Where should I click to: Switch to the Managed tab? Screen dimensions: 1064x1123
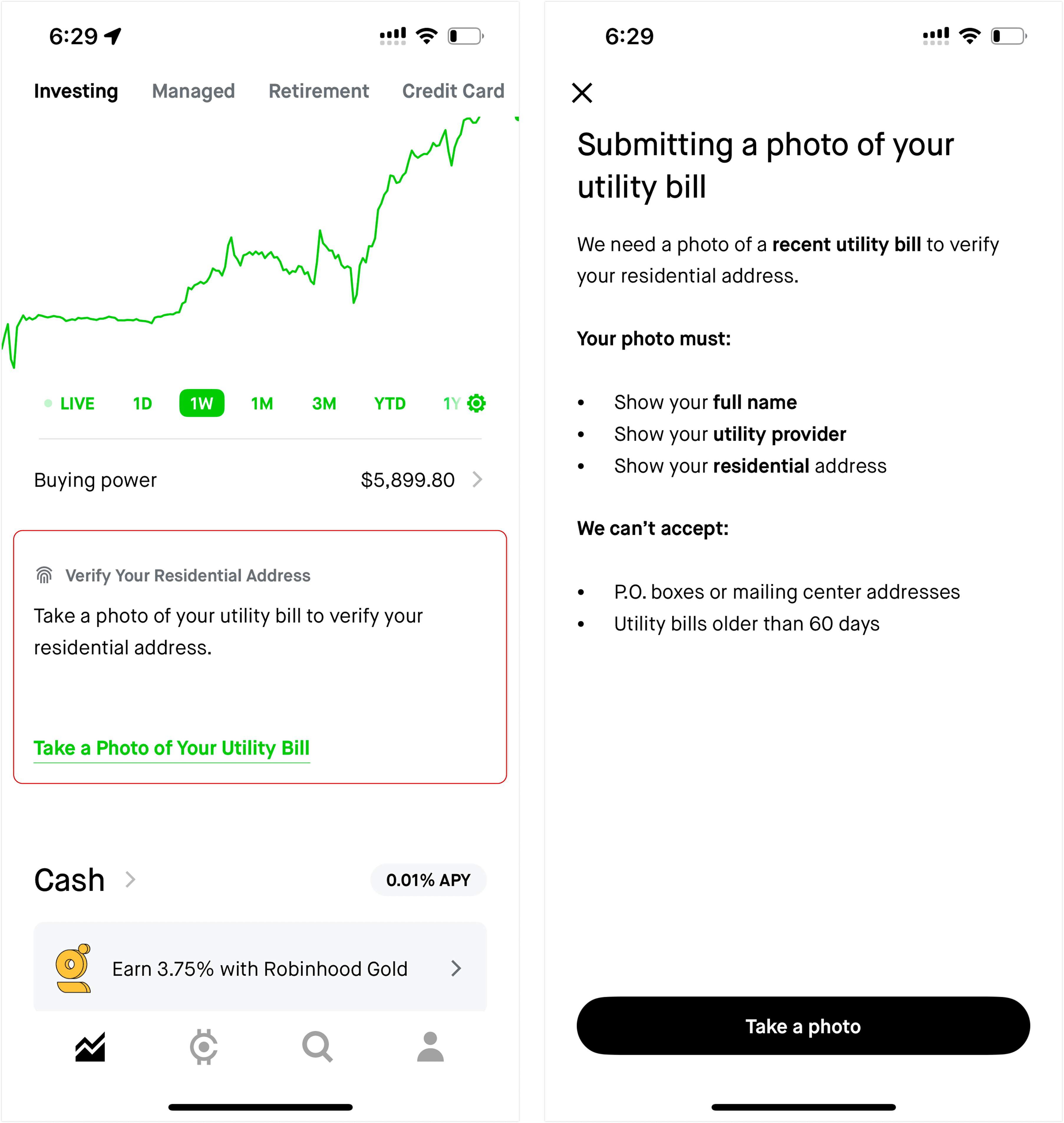click(193, 91)
